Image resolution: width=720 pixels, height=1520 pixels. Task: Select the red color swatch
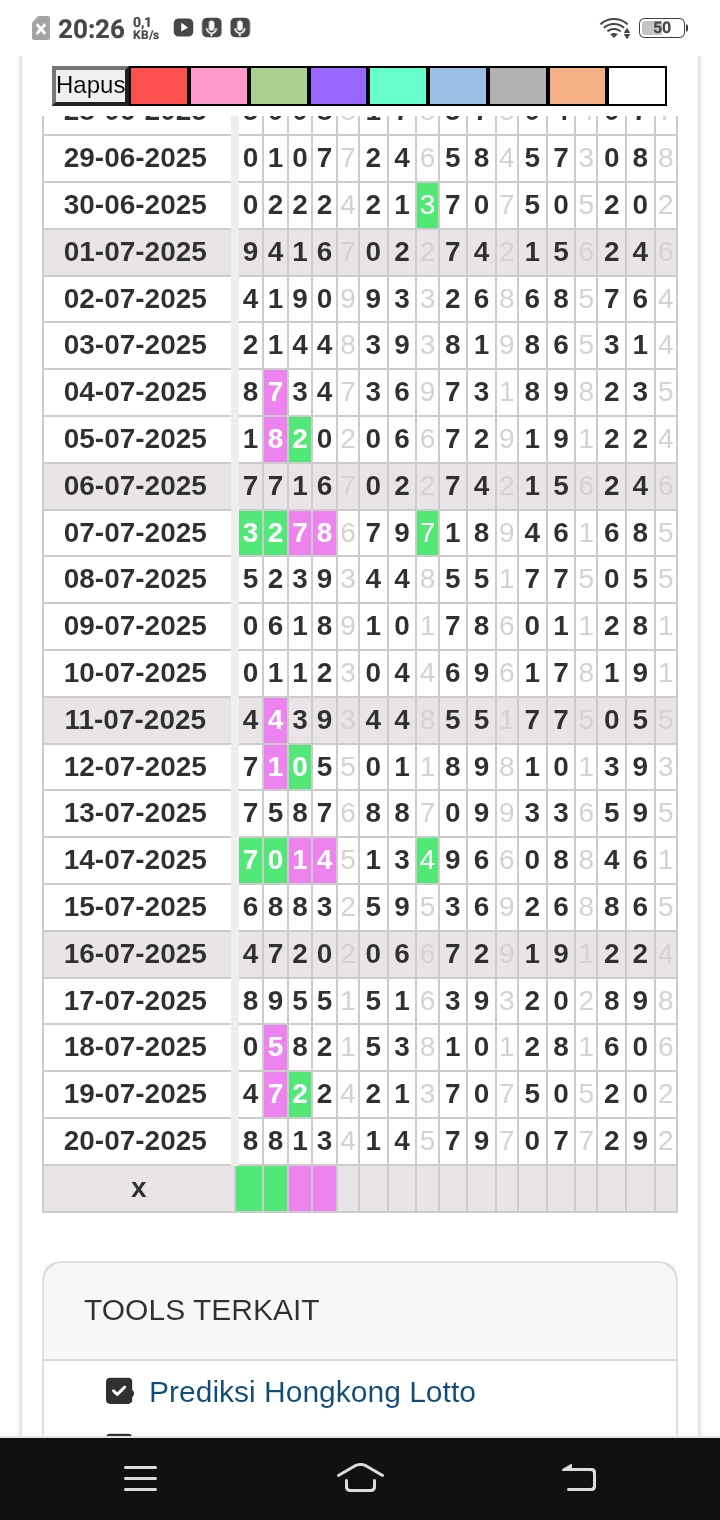point(159,86)
